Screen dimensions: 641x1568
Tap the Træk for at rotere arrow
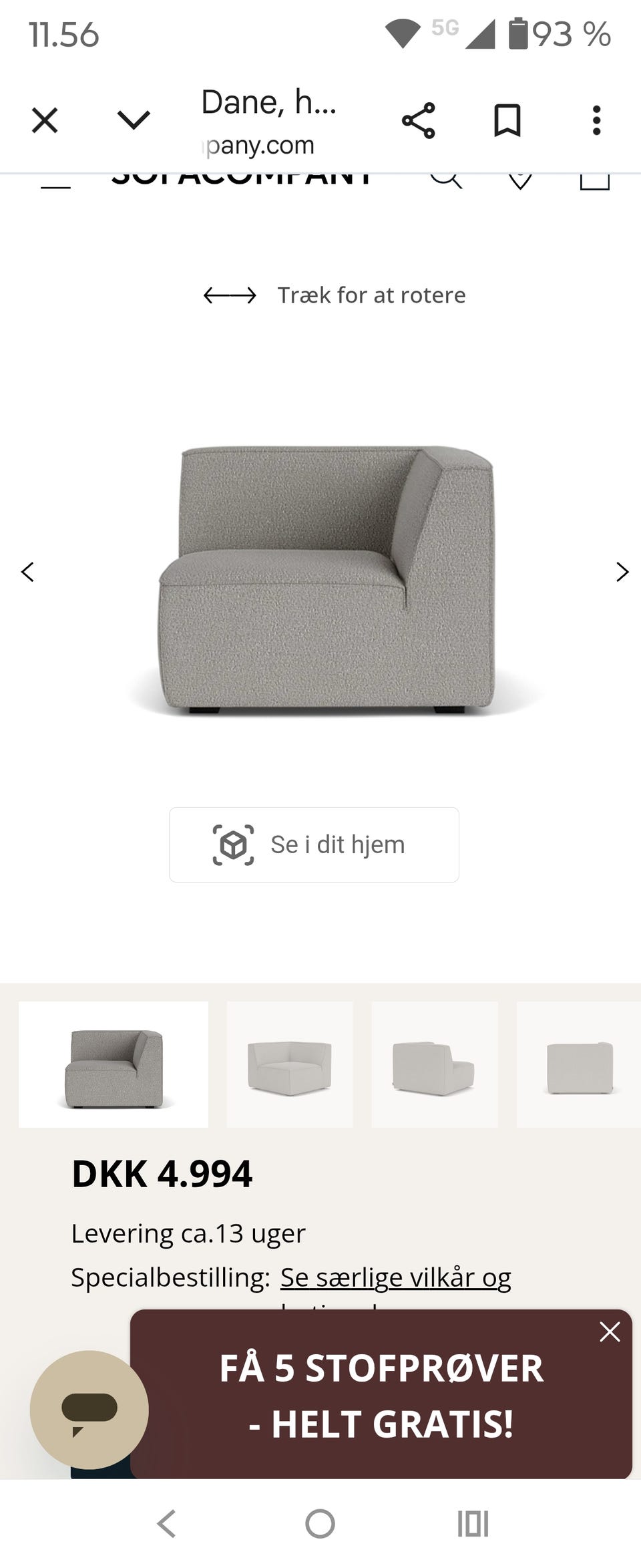click(229, 295)
